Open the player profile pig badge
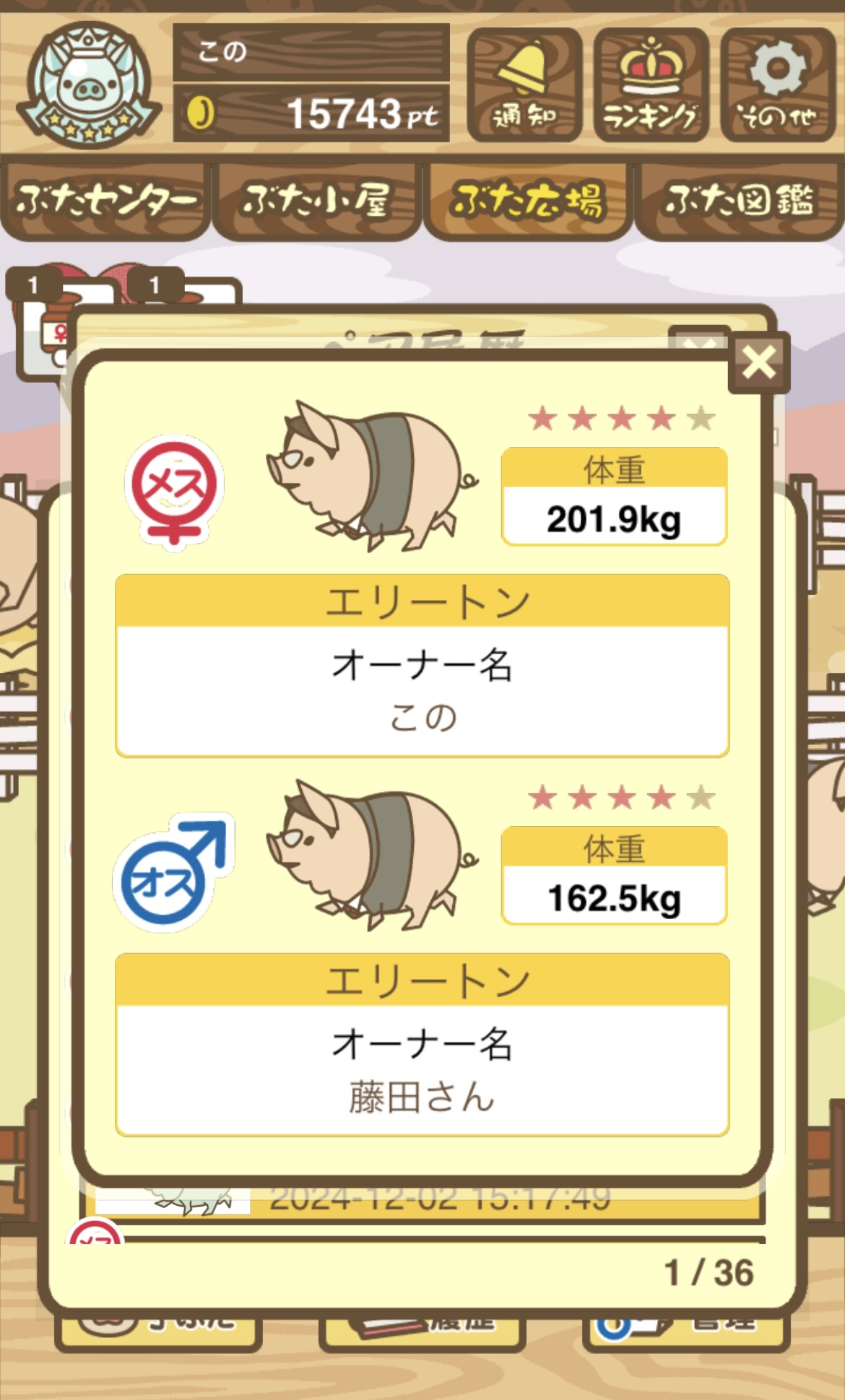 pyautogui.click(x=88, y=84)
